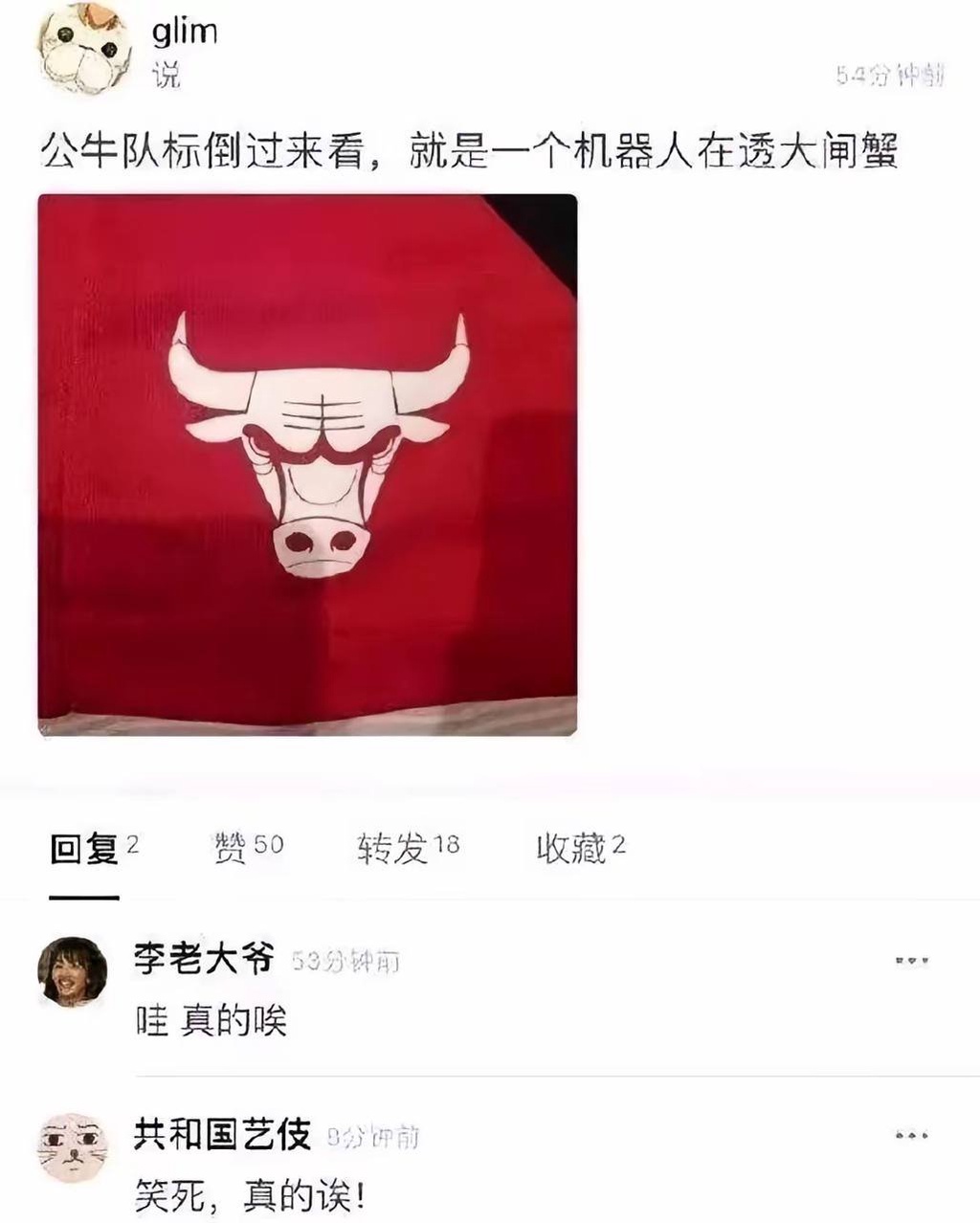
Task: Tap the username 李老大爷
Action: [204, 959]
